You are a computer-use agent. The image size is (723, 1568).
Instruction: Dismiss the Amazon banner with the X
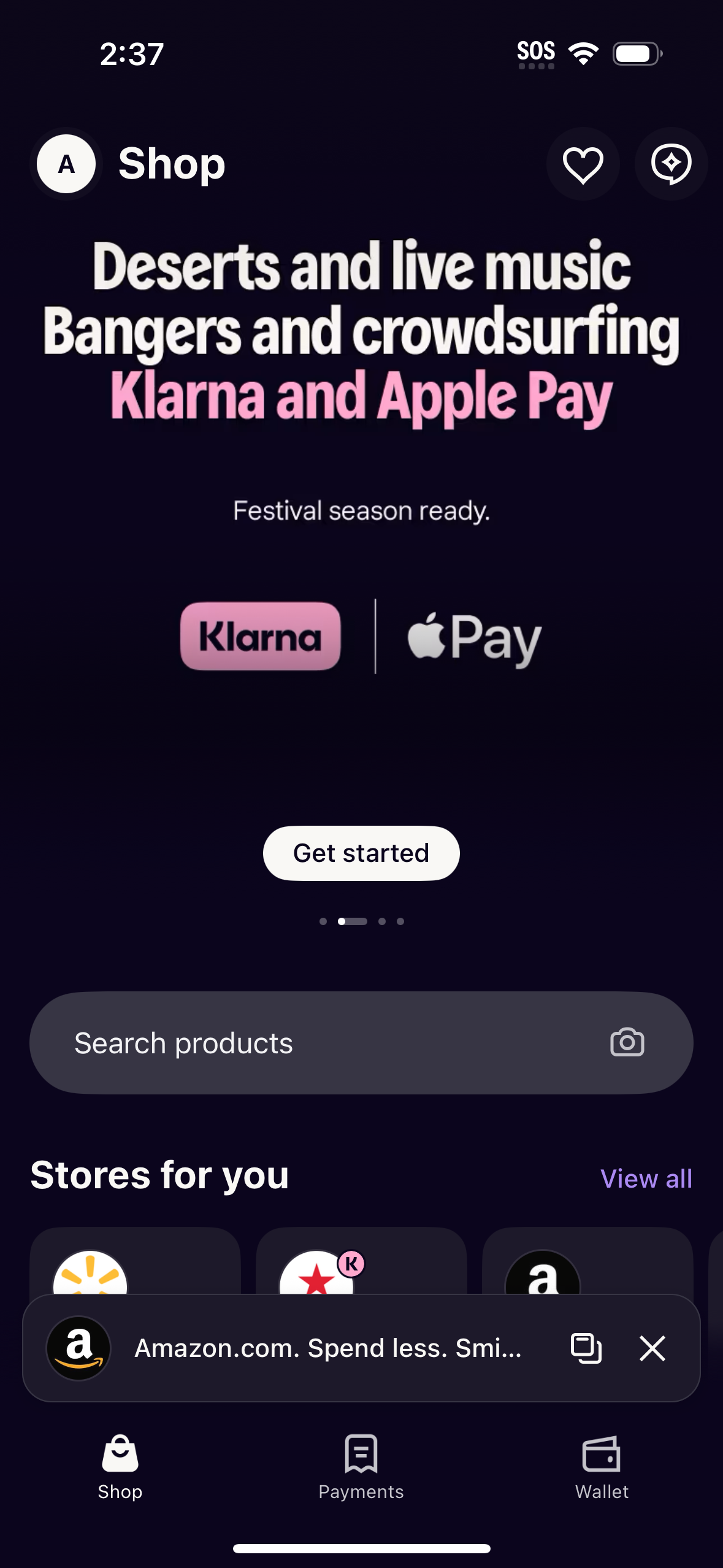tap(651, 1349)
